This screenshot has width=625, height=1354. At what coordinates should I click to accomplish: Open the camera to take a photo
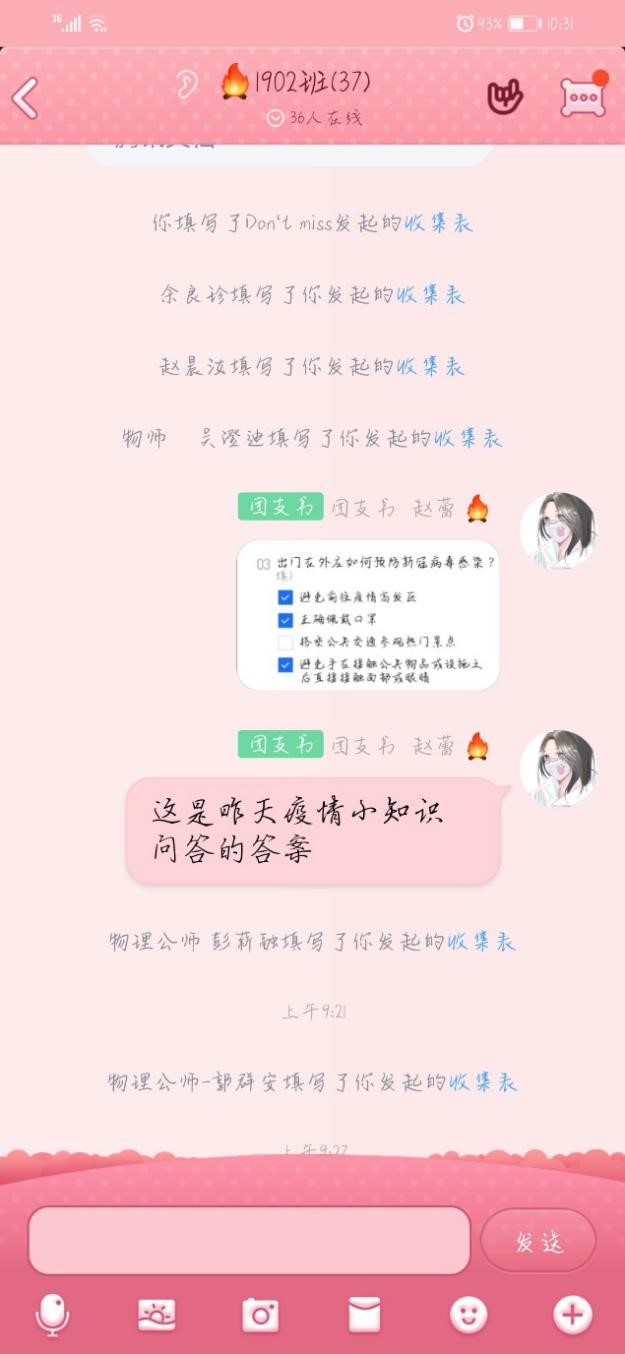tap(260, 1315)
